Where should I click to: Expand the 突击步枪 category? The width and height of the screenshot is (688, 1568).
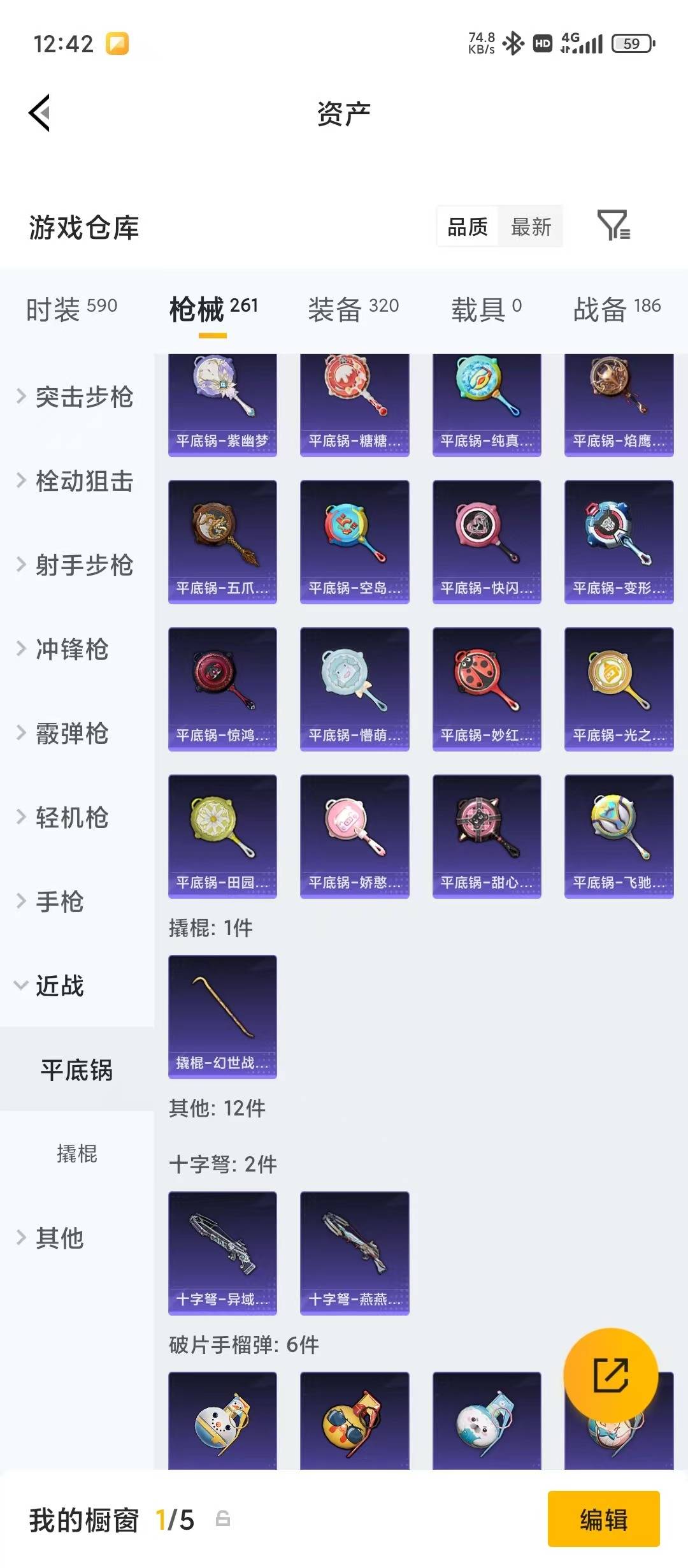click(x=84, y=397)
